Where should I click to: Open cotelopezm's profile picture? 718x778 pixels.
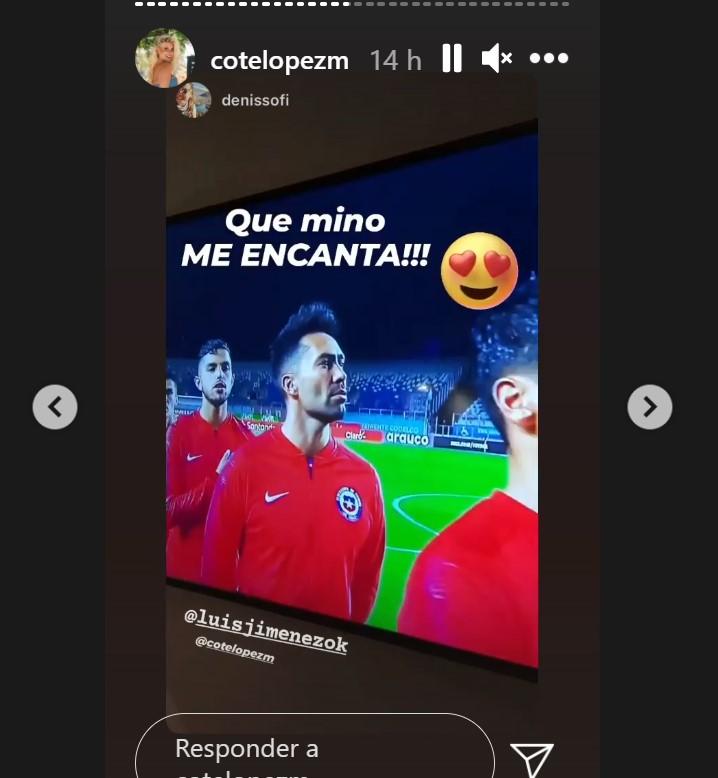pyautogui.click(x=165, y=58)
